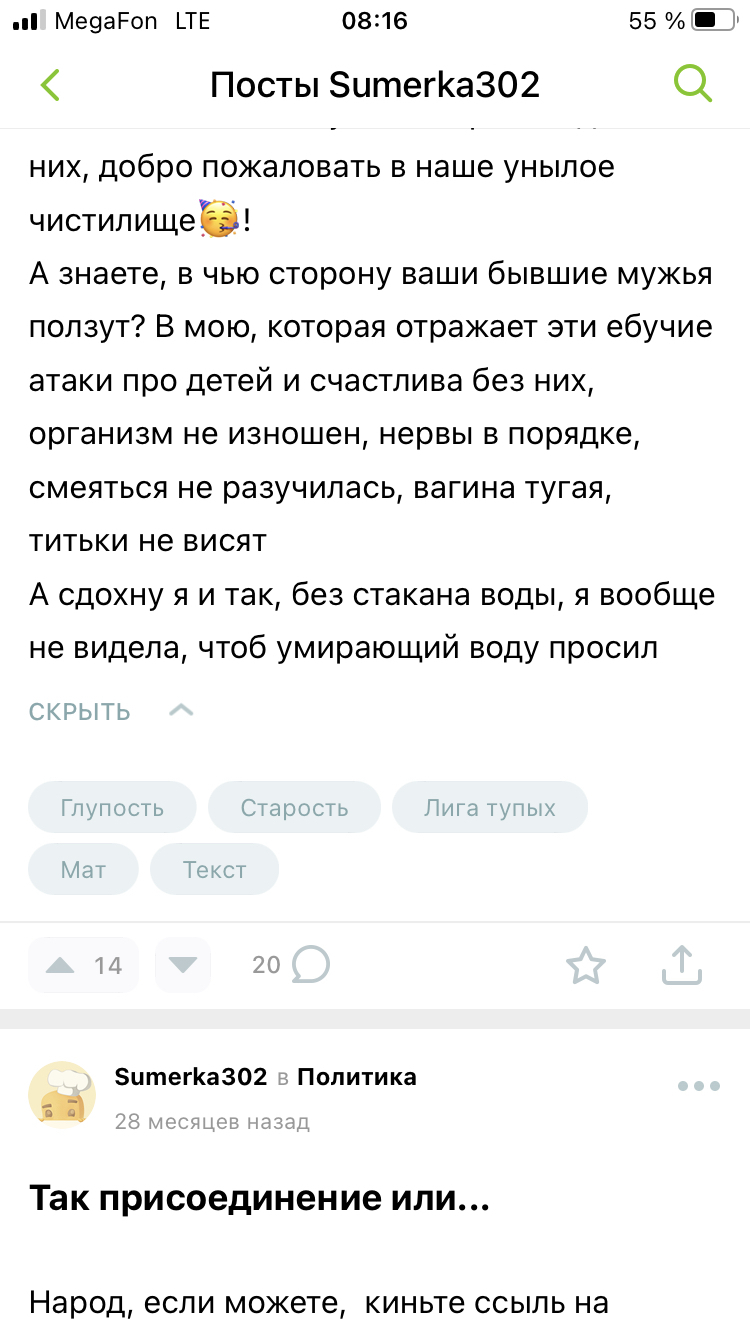Open the Политика community link
Image resolution: width=750 pixels, height=1334 pixels.
pos(357,1077)
